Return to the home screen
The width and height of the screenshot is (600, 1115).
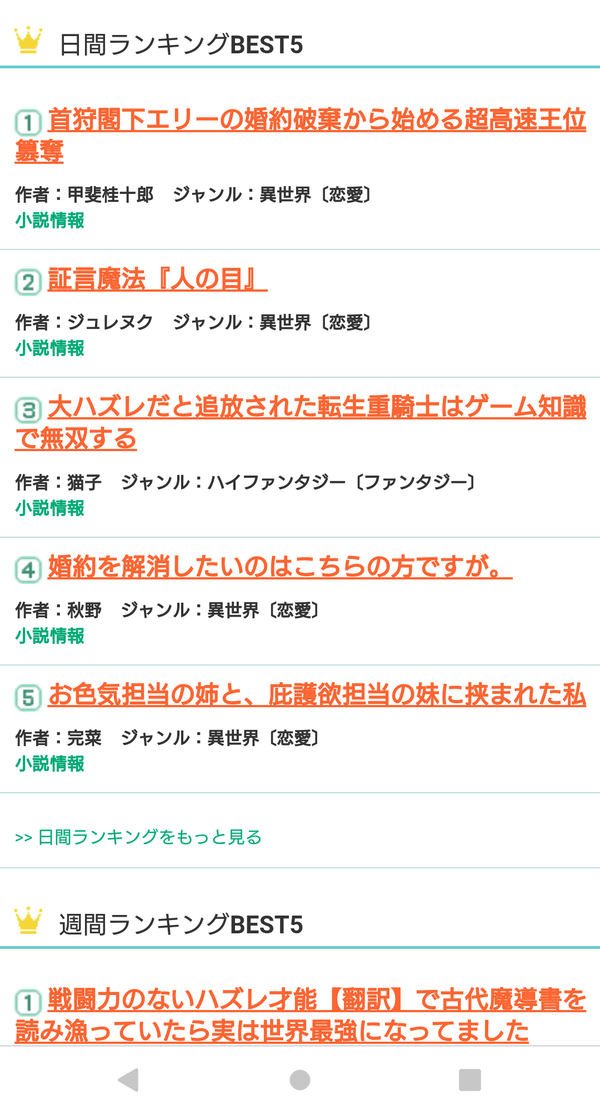tap(300, 1079)
